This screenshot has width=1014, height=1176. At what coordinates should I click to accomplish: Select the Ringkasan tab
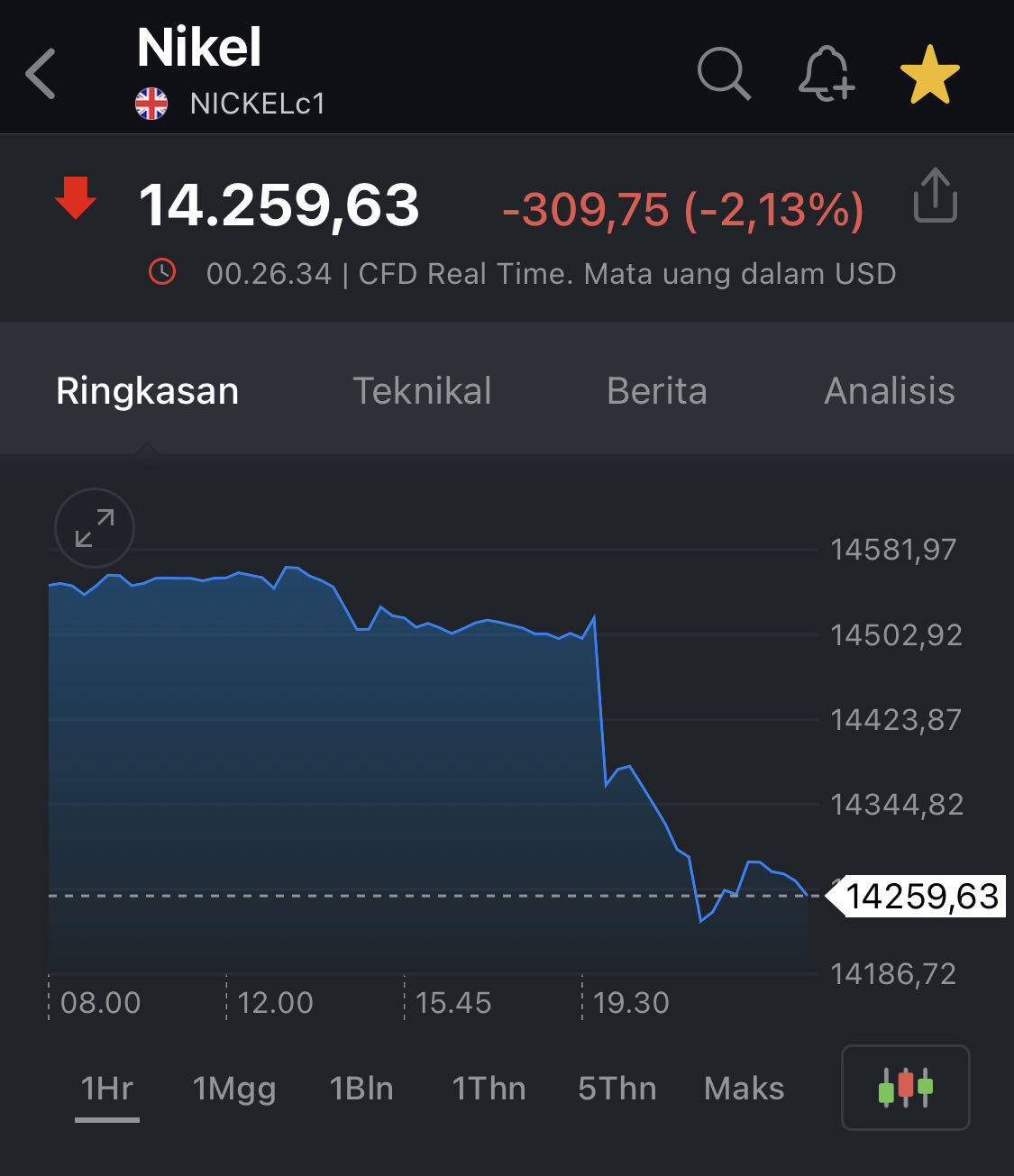[148, 391]
